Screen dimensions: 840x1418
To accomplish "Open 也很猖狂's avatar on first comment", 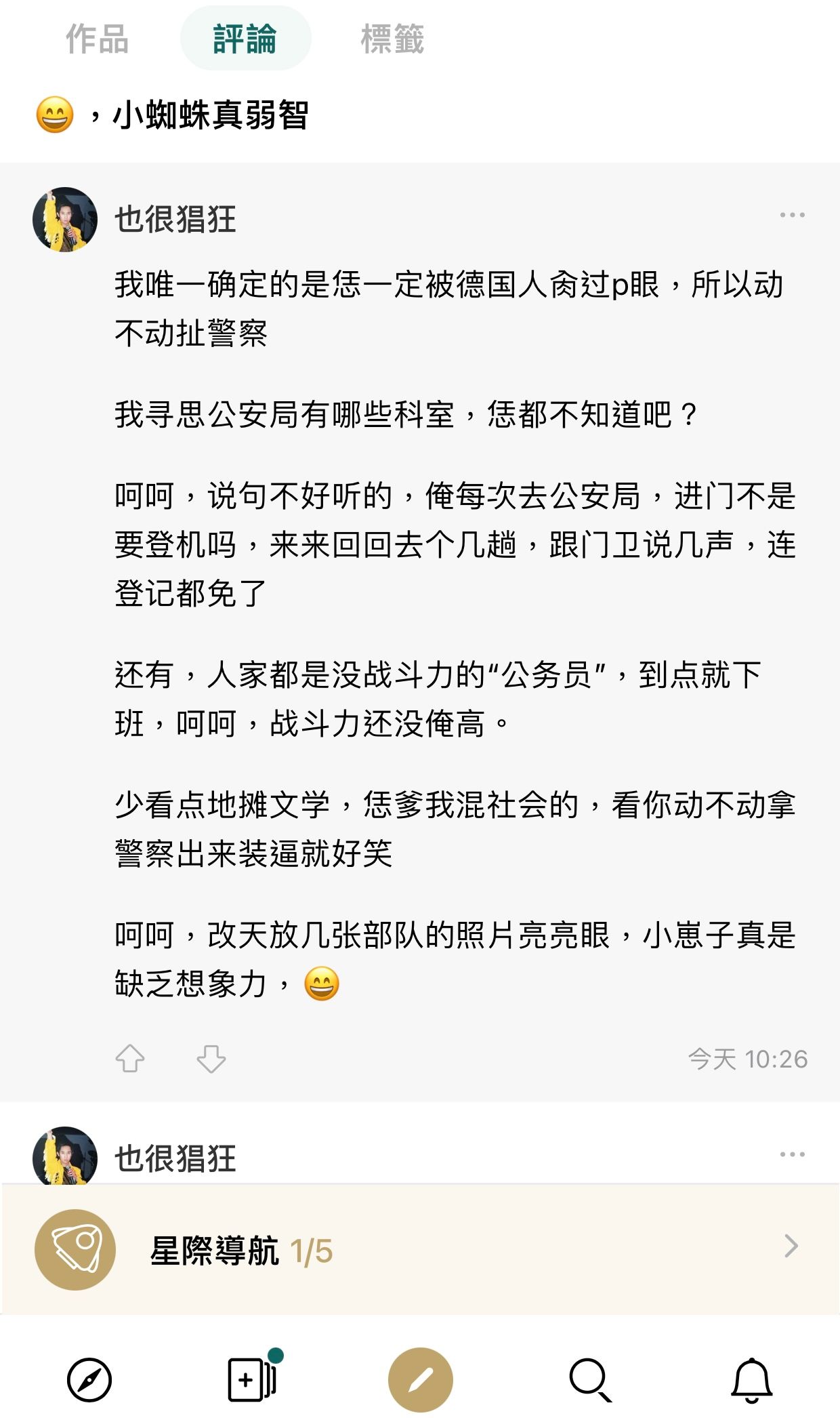I will pos(65,220).
